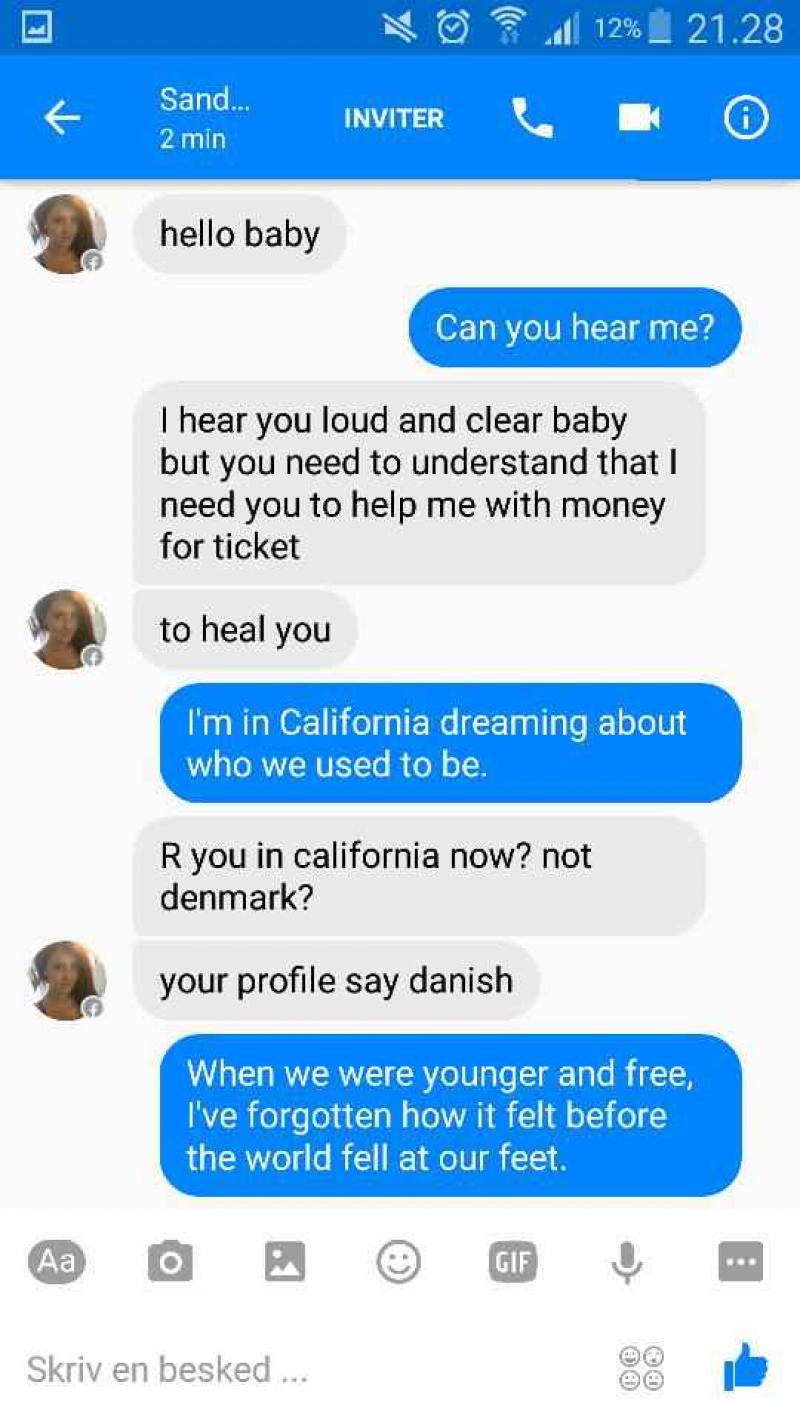Open more options with three dots
The height and width of the screenshot is (1422, 800).
[x=741, y=1262]
